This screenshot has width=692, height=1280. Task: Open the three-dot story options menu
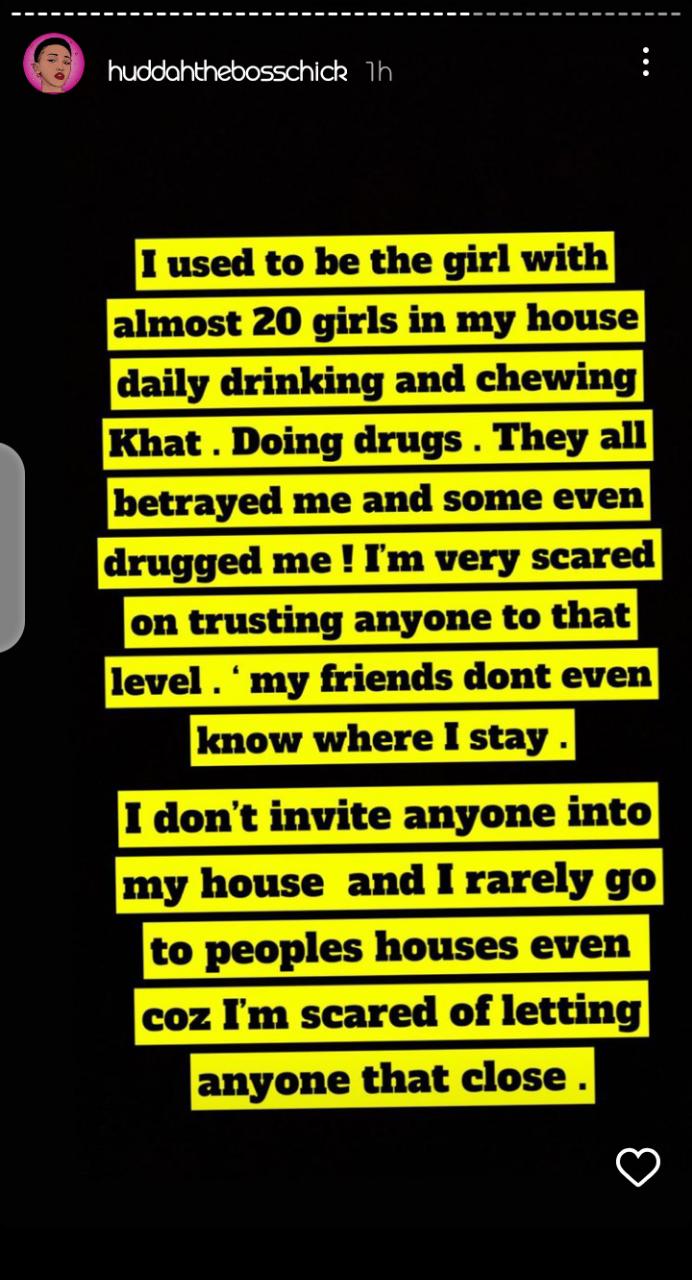(646, 62)
